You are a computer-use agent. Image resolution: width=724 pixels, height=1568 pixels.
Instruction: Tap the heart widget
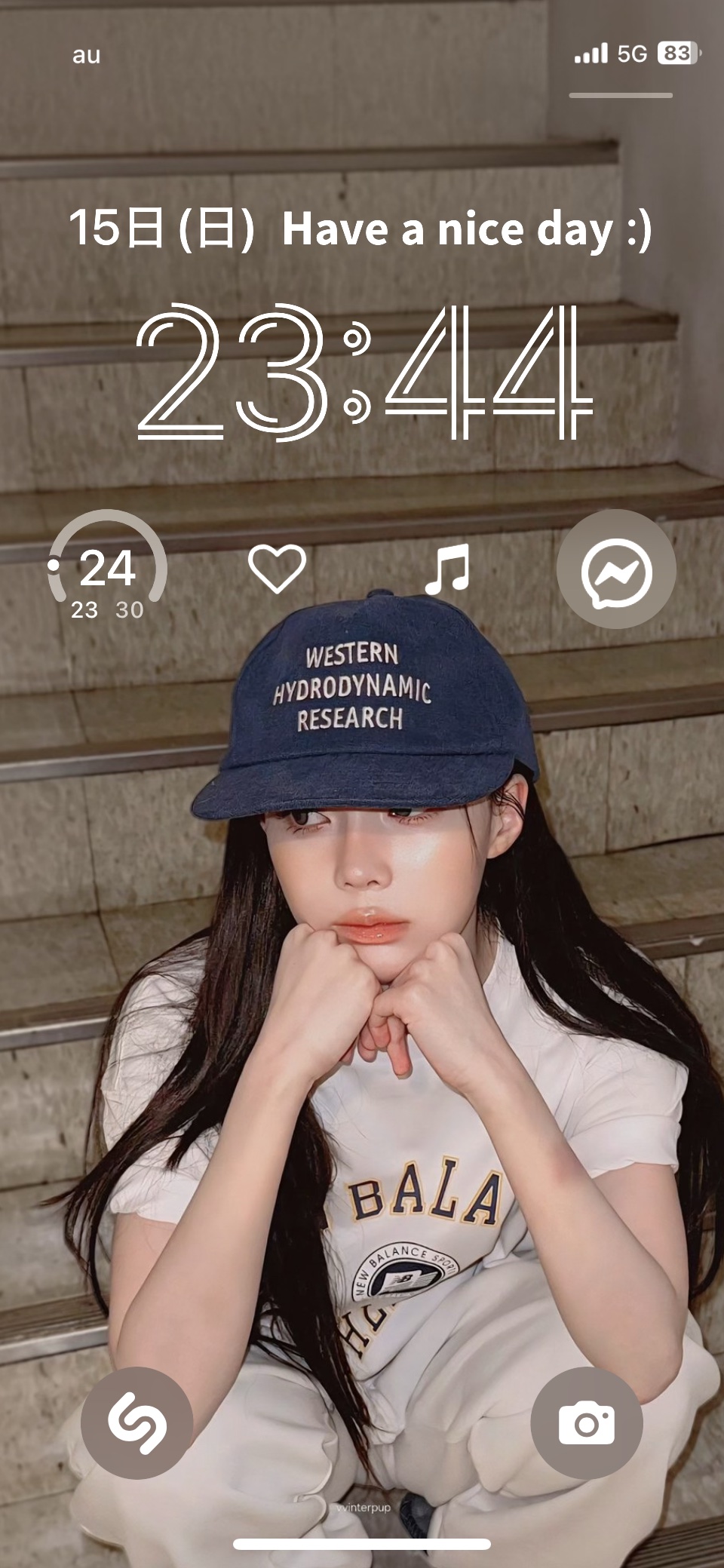click(277, 568)
